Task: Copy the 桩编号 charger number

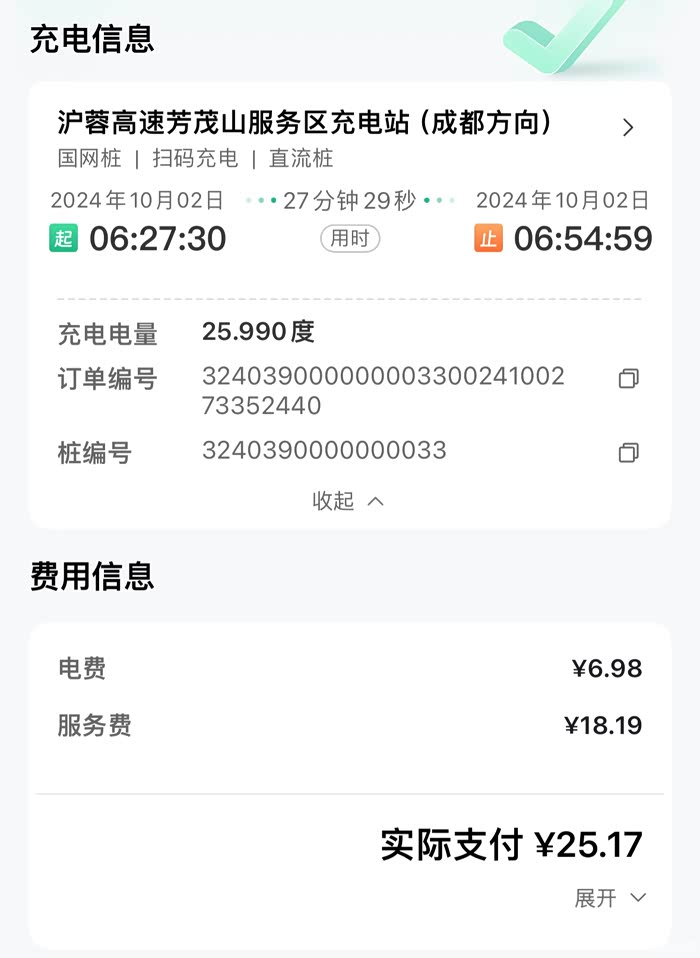Action: 628,453
